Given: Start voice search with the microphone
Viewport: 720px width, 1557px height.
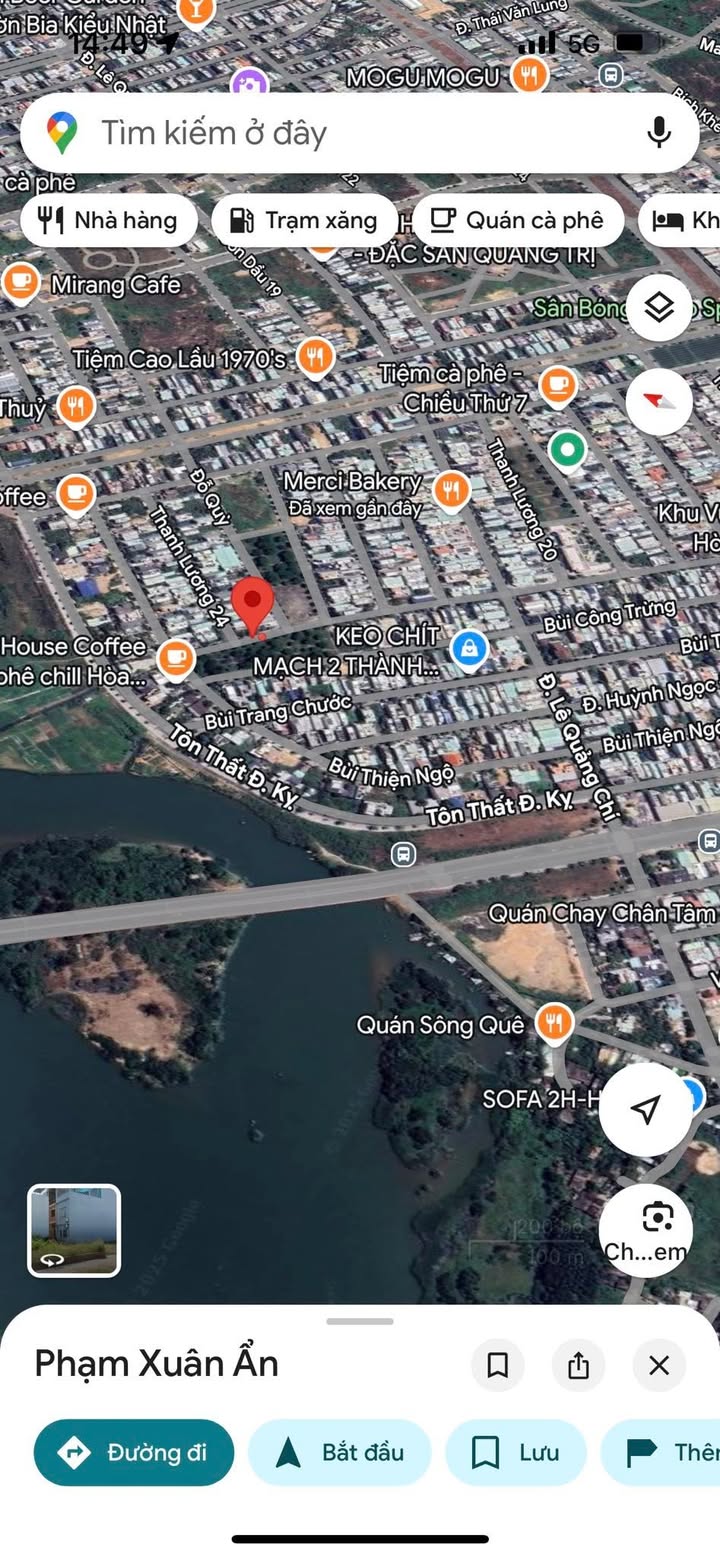Looking at the screenshot, I should tap(658, 133).
